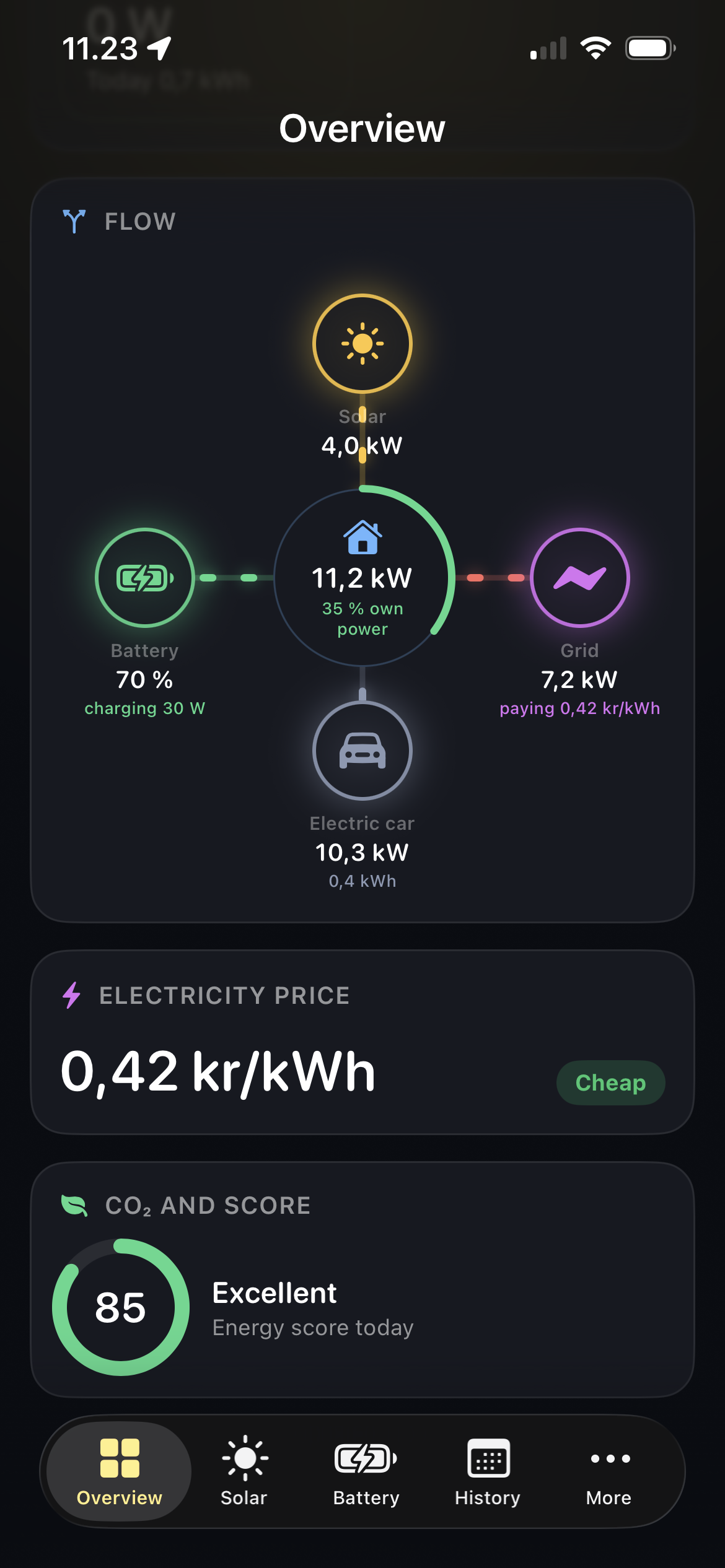Tap the Grid node in the flow
Viewport: 725px width, 1568px height.
[x=580, y=578]
